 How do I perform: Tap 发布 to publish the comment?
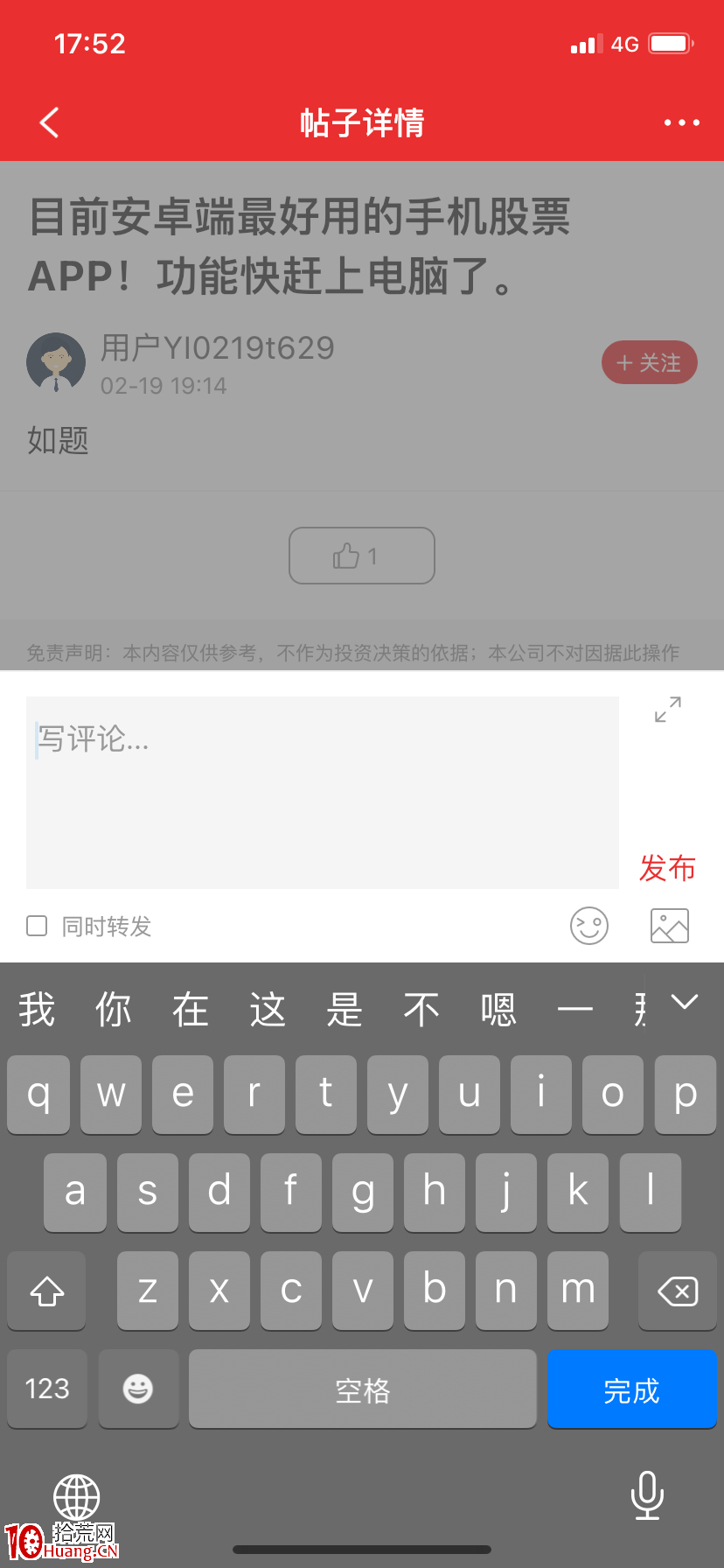click(x=667, y=868)
